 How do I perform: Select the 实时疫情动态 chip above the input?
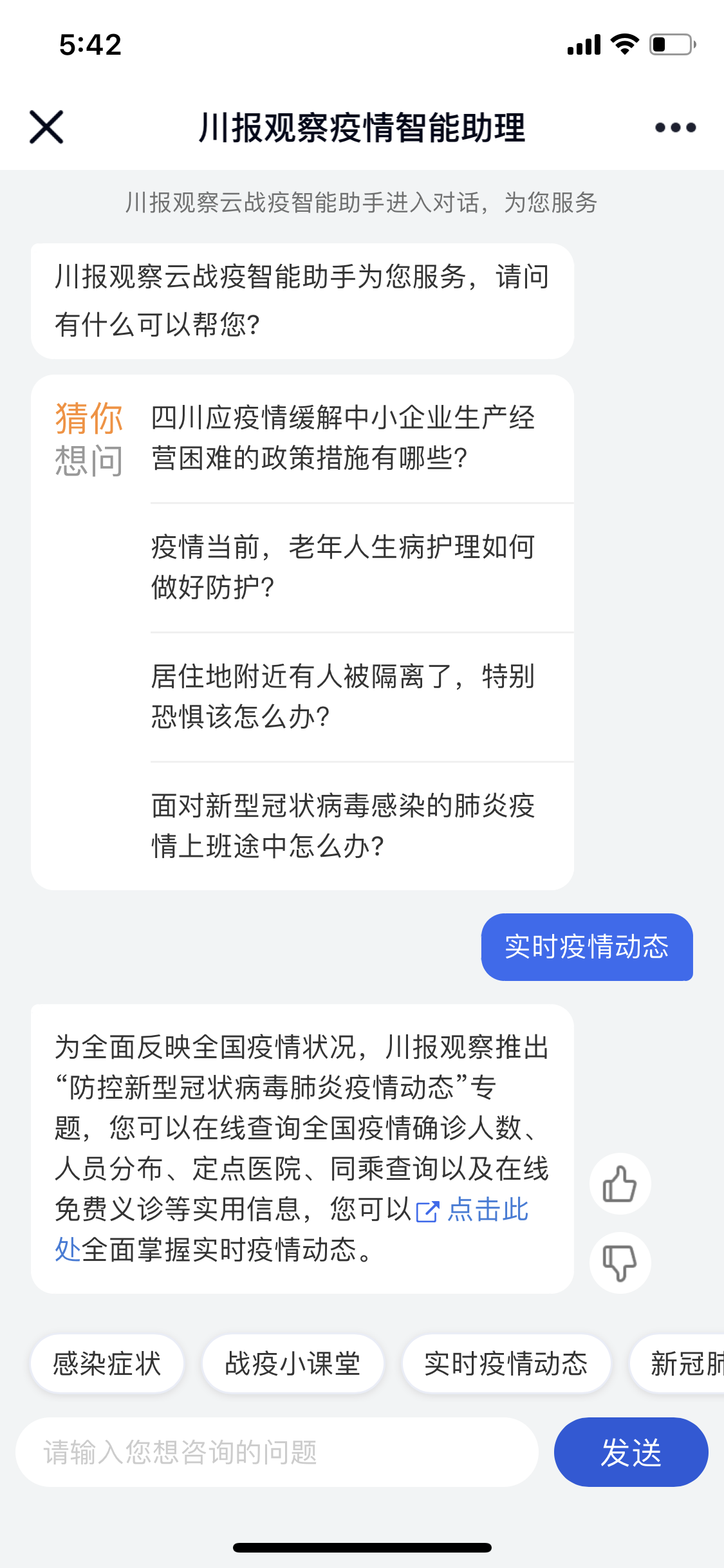[506, 1364]
